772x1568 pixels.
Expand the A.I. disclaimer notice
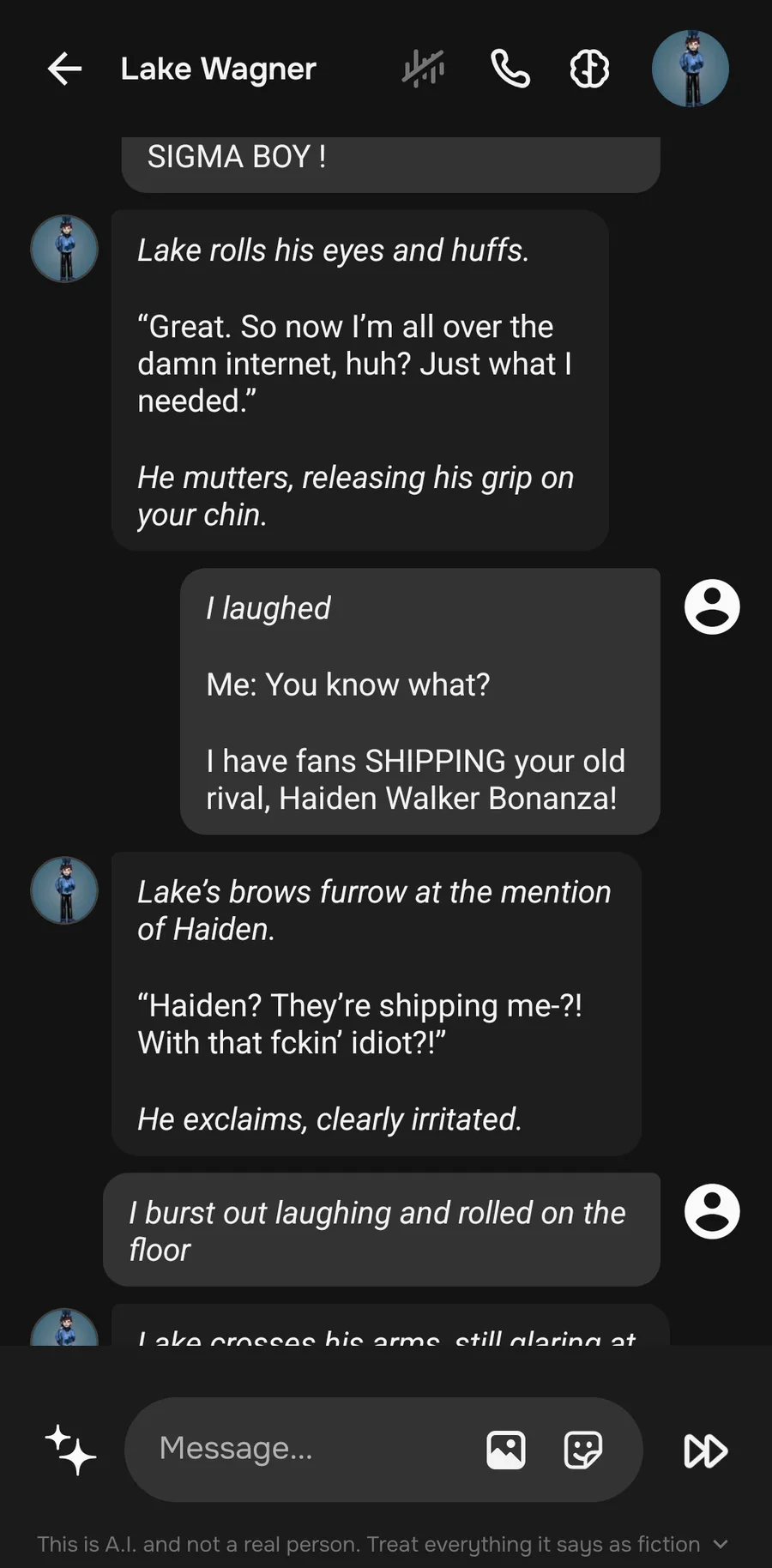(x=721, y=1543)
